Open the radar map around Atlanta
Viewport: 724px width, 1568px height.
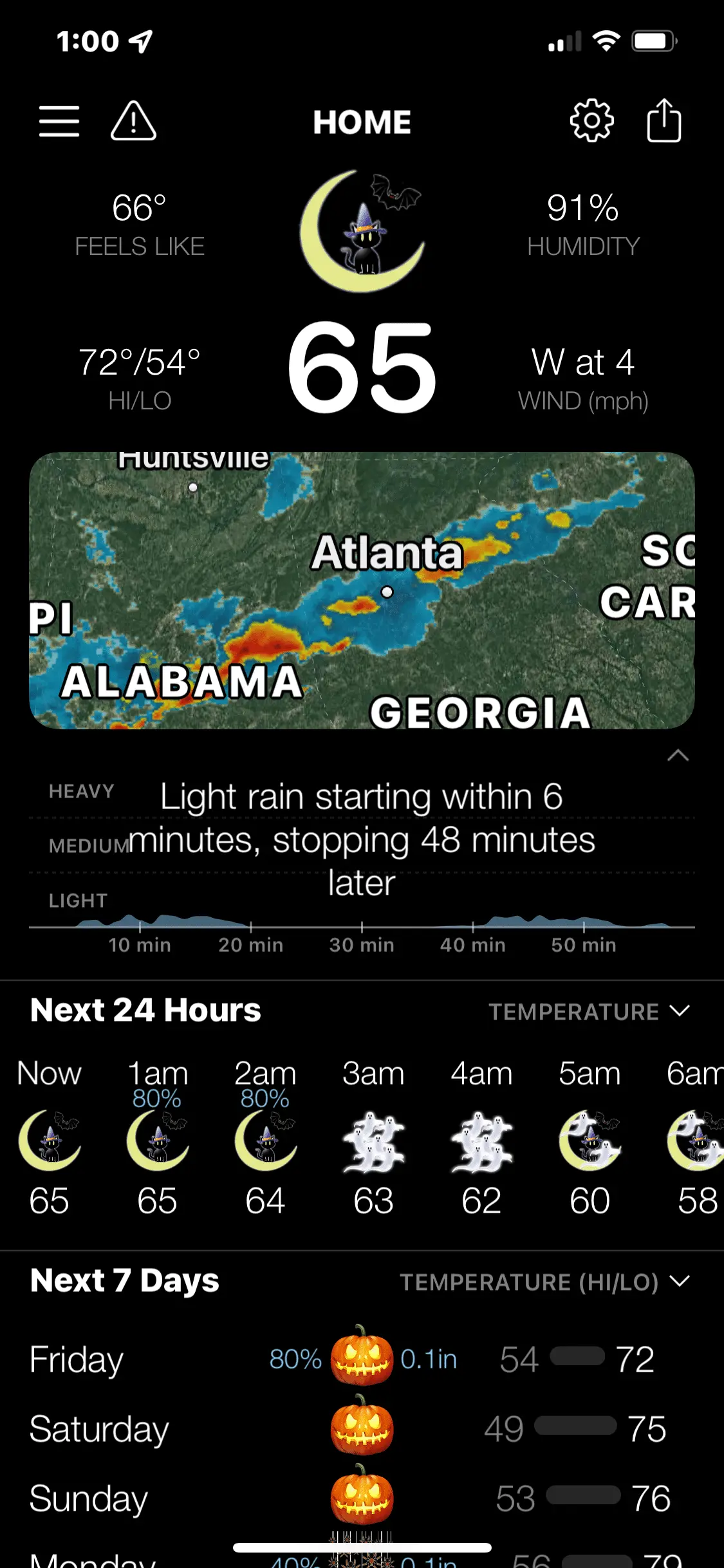click(362, 590)
